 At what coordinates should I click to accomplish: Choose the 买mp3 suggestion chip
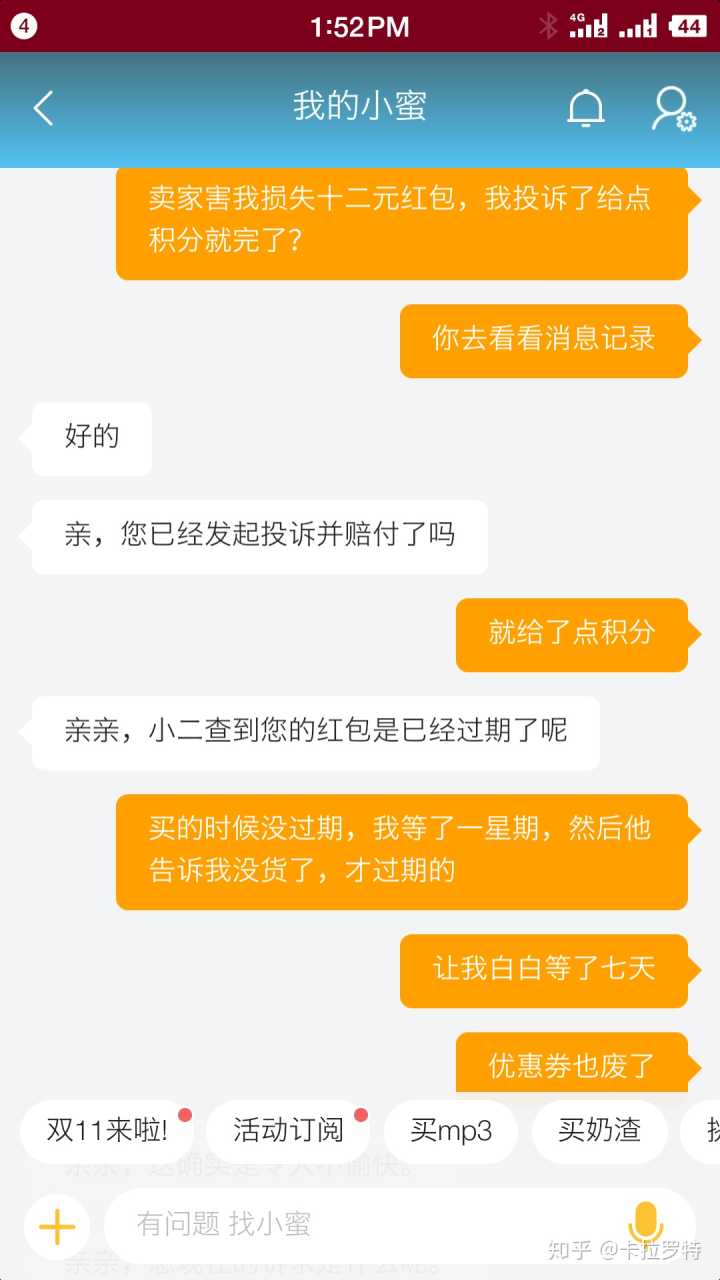click(x=451, y=1131)
